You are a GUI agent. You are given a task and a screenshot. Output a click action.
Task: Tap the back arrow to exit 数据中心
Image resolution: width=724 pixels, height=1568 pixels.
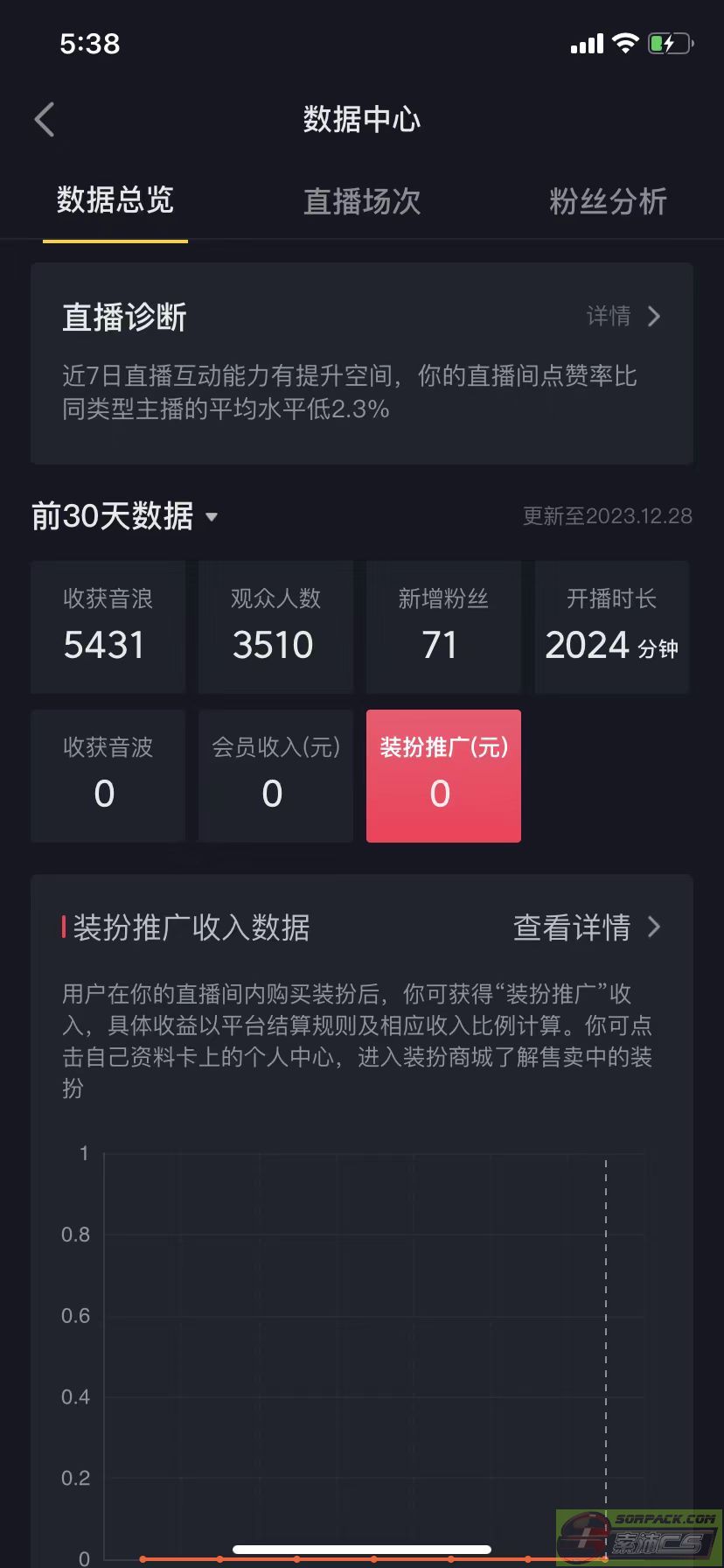pyautogui.click(x=44, y=119)
